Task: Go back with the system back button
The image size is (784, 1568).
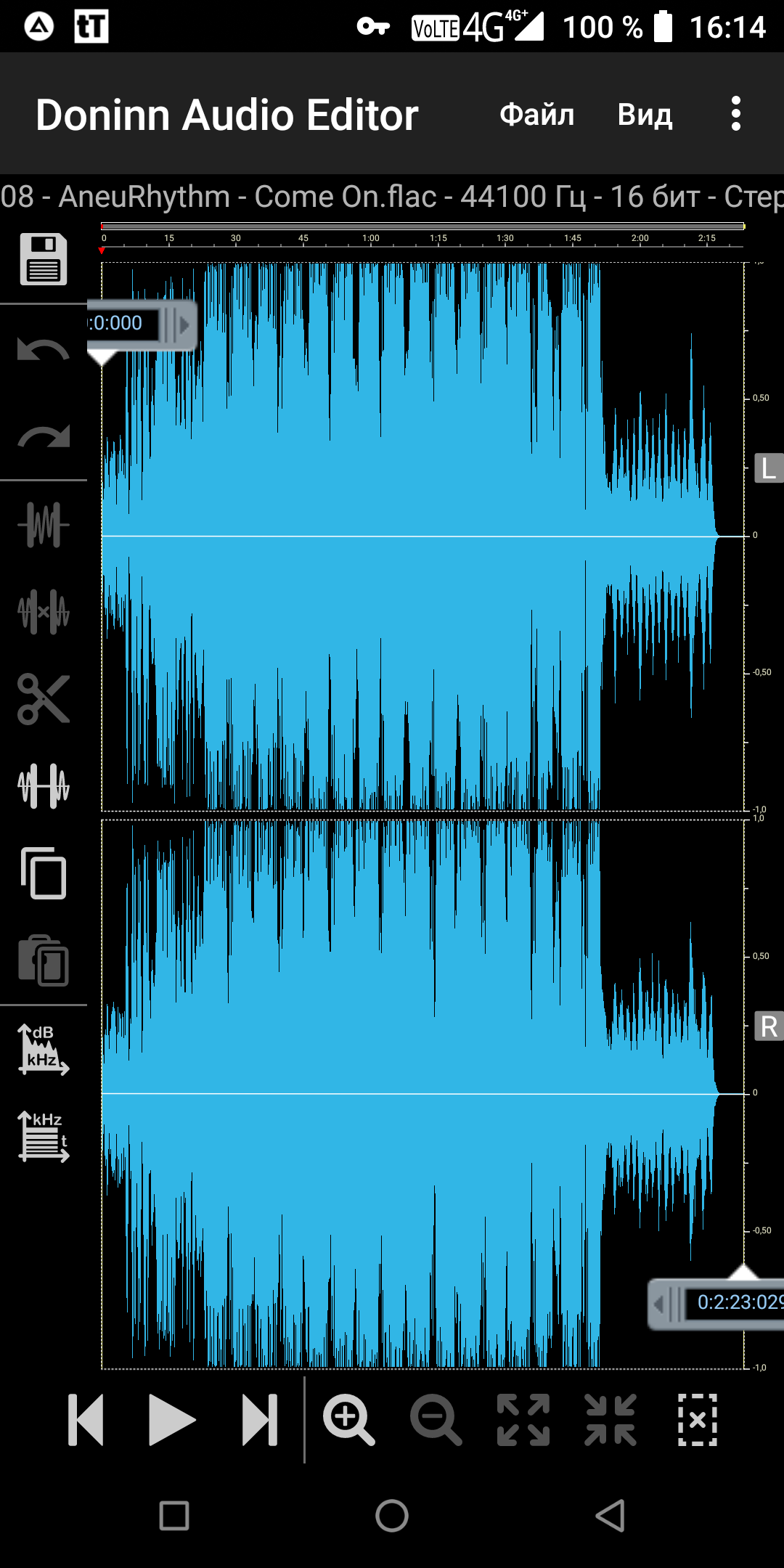Action: 611,1516
